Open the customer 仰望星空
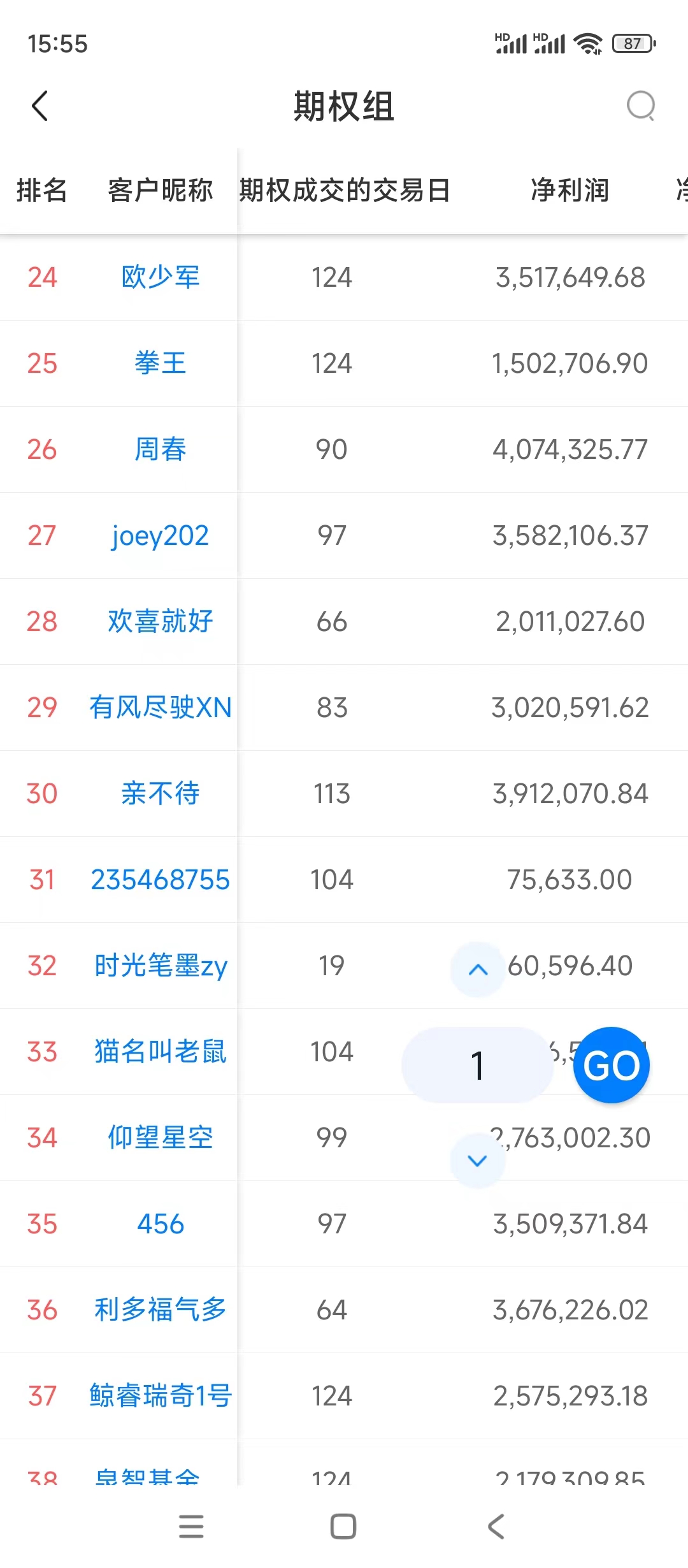688x1568 pixels. click(x=160, y=1138)
